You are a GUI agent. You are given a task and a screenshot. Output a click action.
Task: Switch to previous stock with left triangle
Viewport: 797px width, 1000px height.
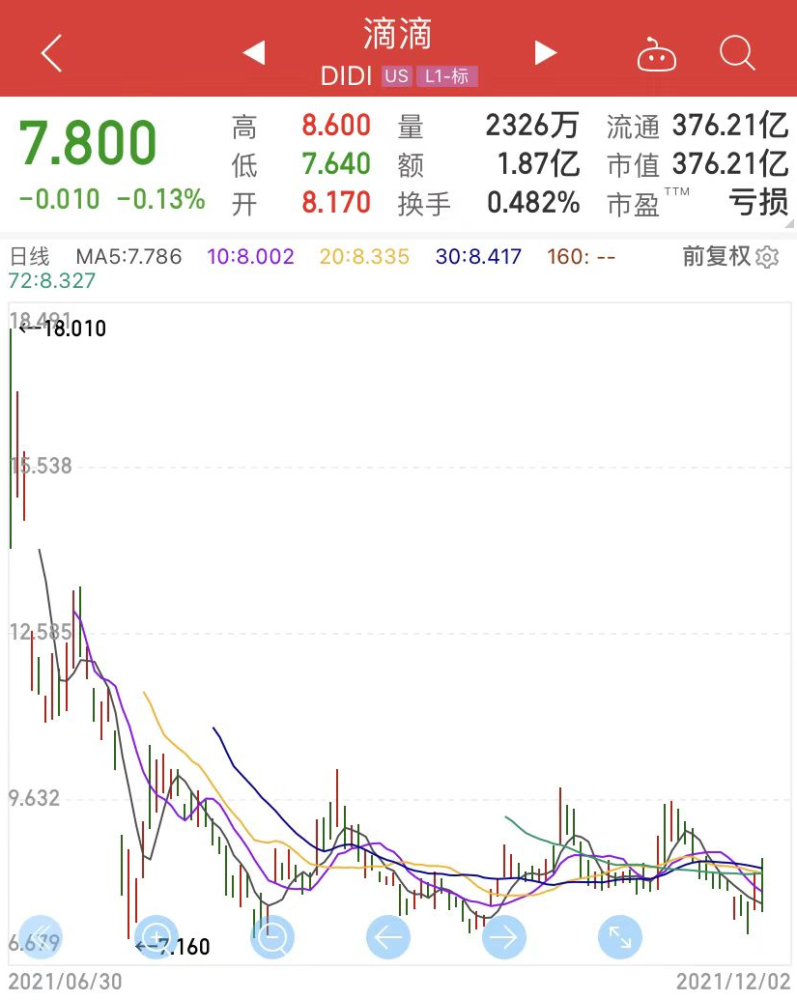[252, 55]
